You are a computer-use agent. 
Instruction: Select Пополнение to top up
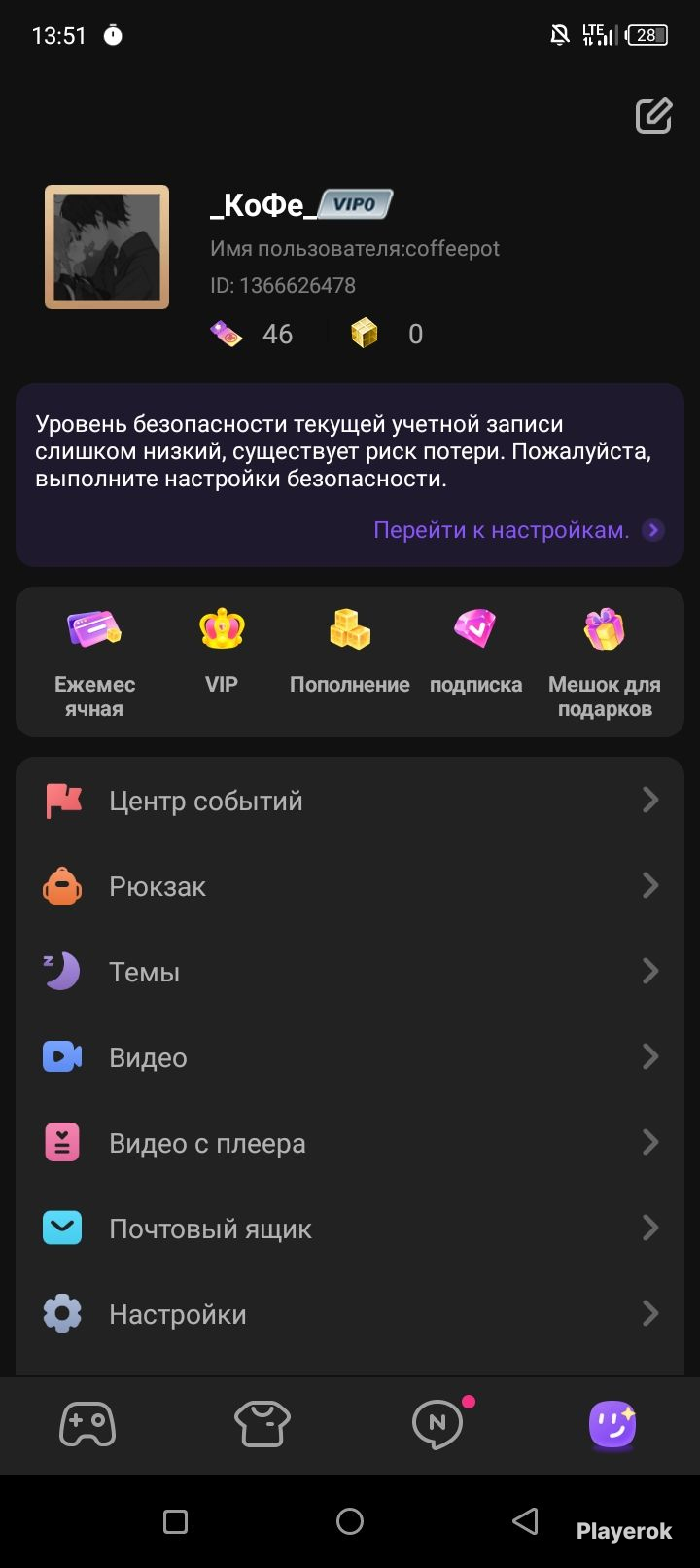tap(350, 650)
